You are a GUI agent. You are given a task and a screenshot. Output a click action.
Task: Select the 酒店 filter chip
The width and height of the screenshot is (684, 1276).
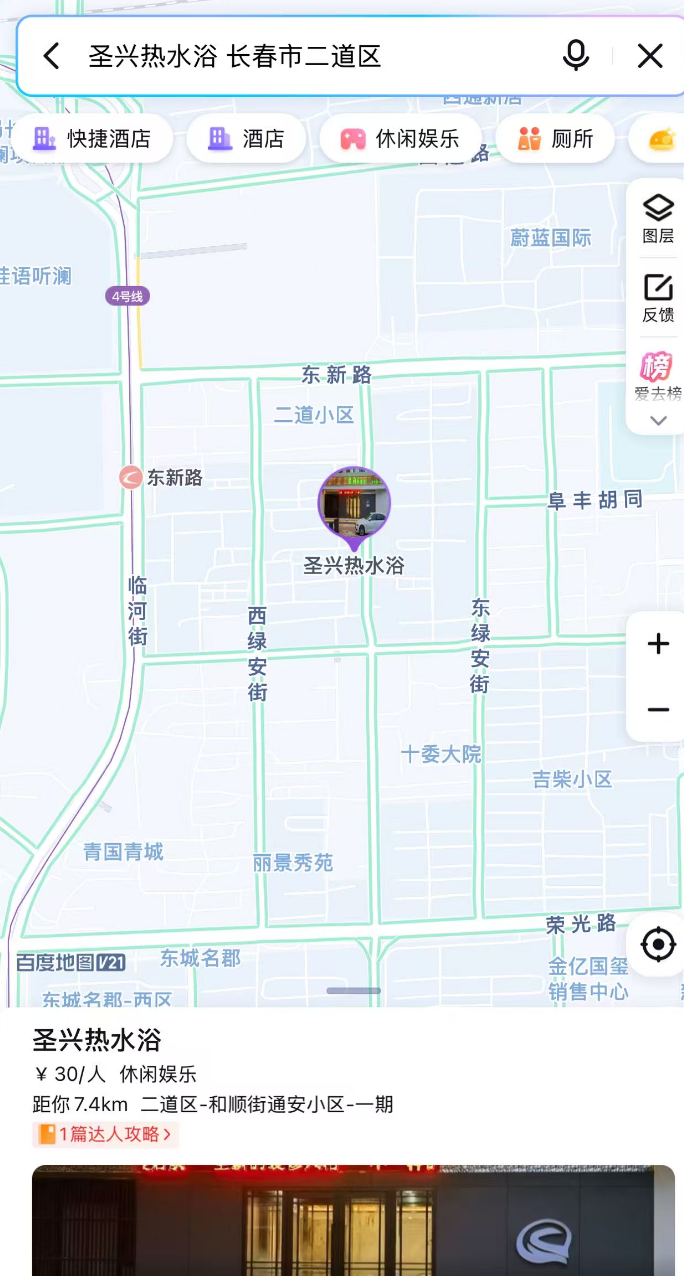[x=246, y=139]
